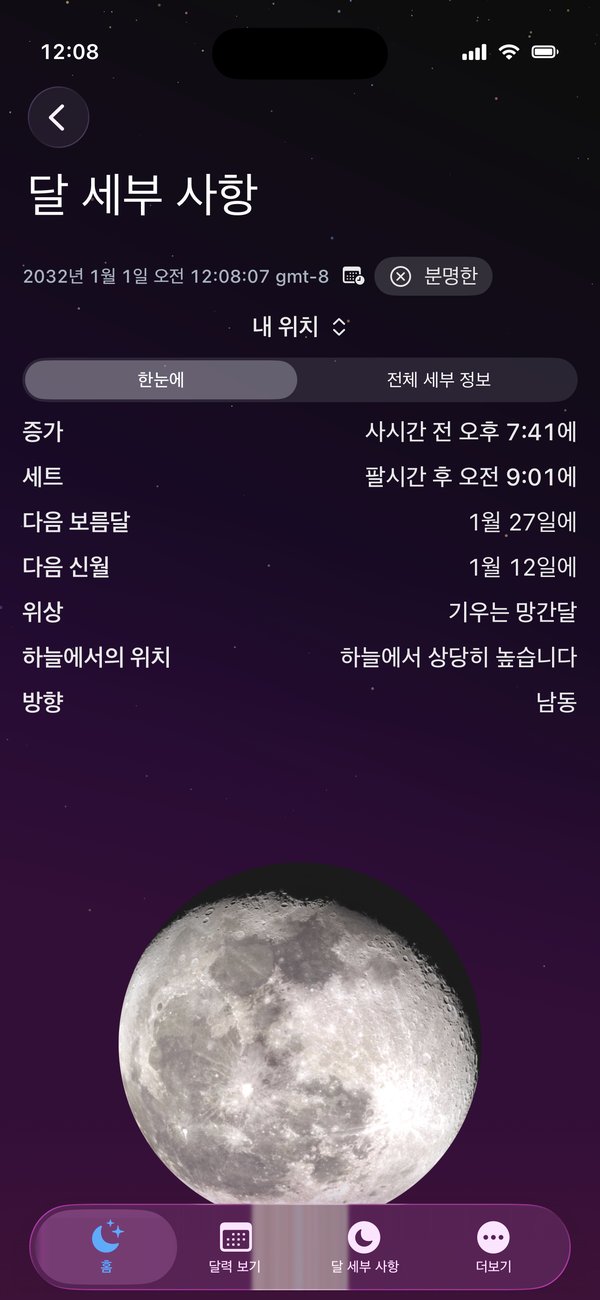Expand the 내 위치 location dropdown

(299, 326)
